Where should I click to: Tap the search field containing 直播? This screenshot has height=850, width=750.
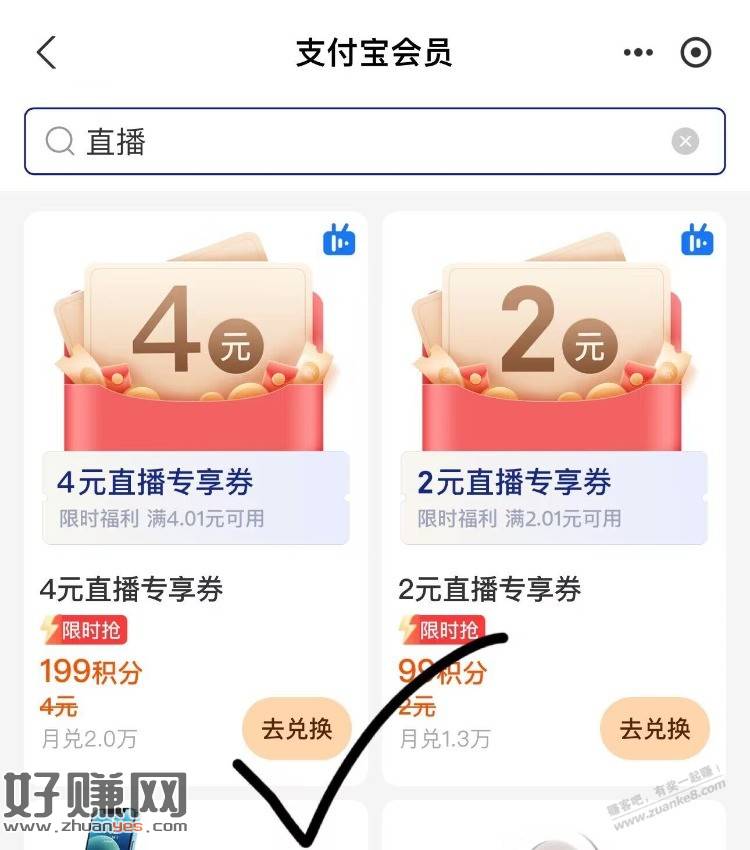[360, 142]
